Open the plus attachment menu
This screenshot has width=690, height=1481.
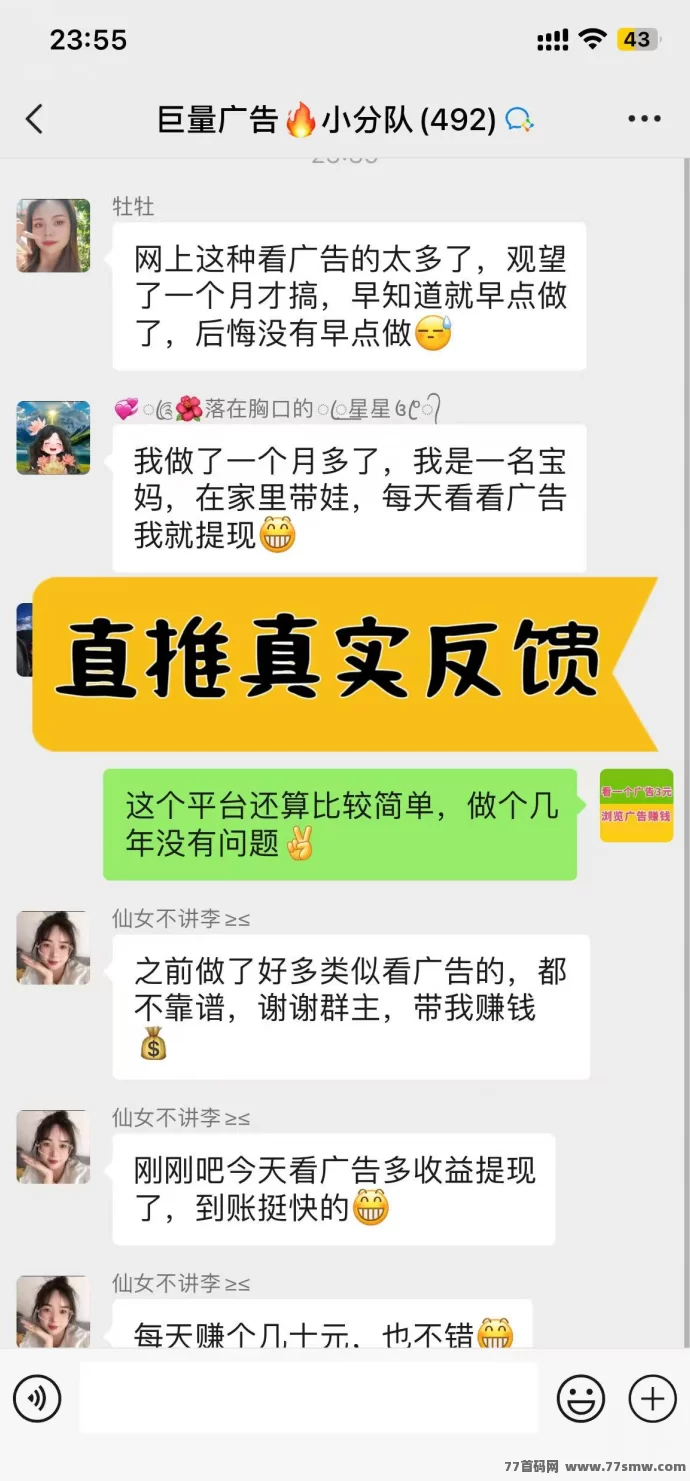[x=652, y=1397]
